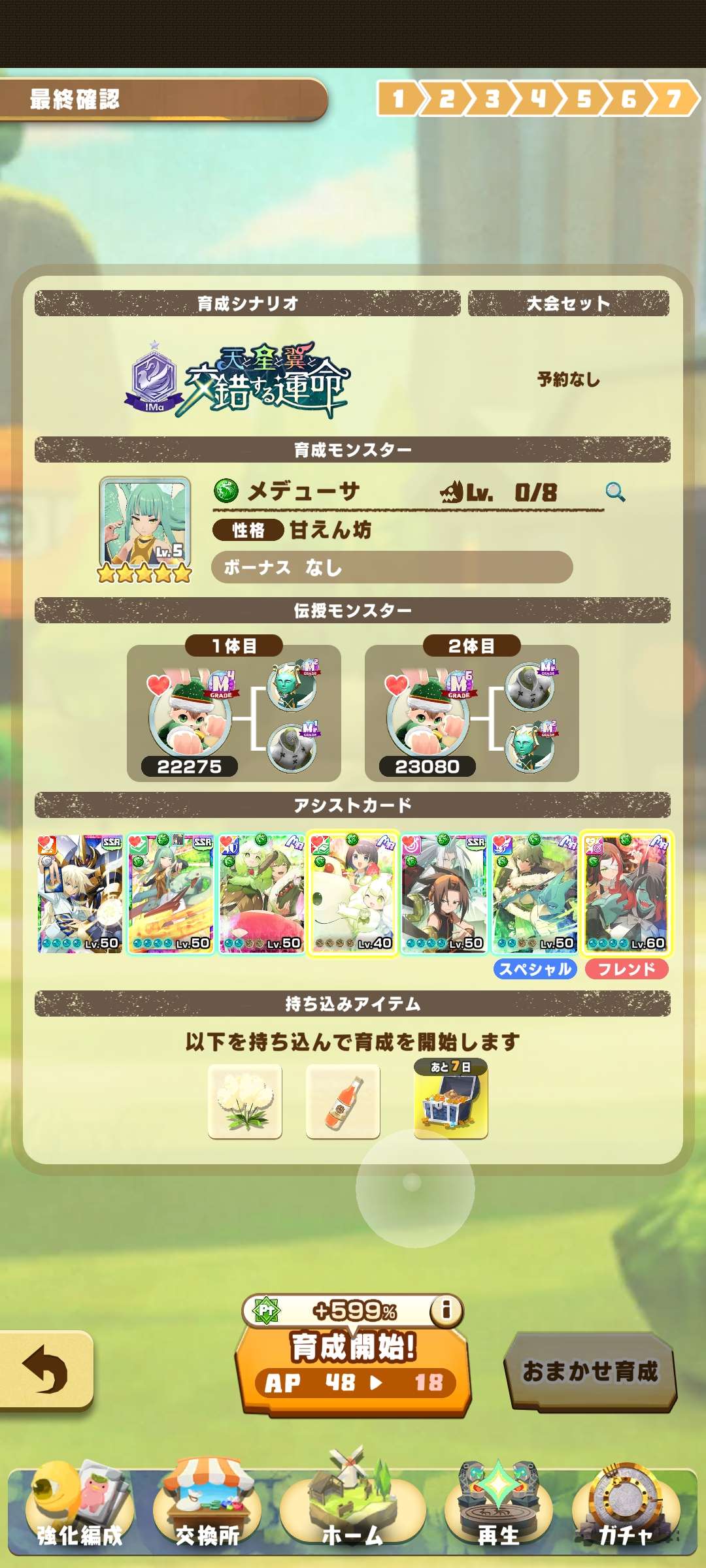Select the フレンド assist card
Viewport: 706px width, 1568px height.
(626, 893)
